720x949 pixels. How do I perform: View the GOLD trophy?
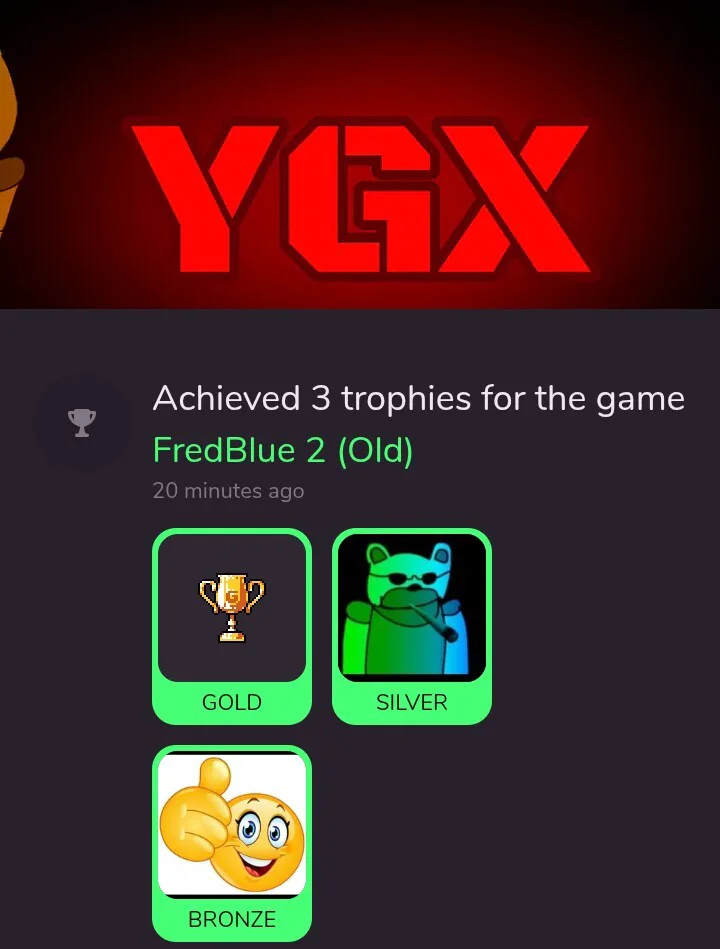232,626
